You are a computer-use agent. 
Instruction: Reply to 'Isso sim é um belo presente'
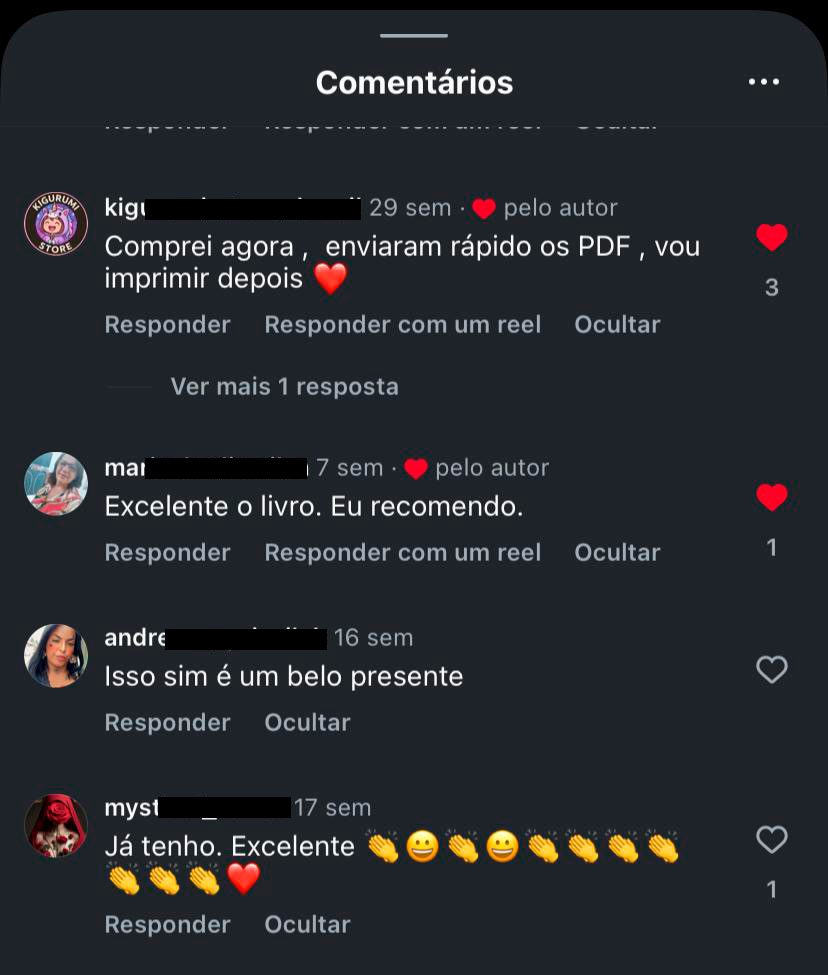pyautogui.click(x=167, y=723)
